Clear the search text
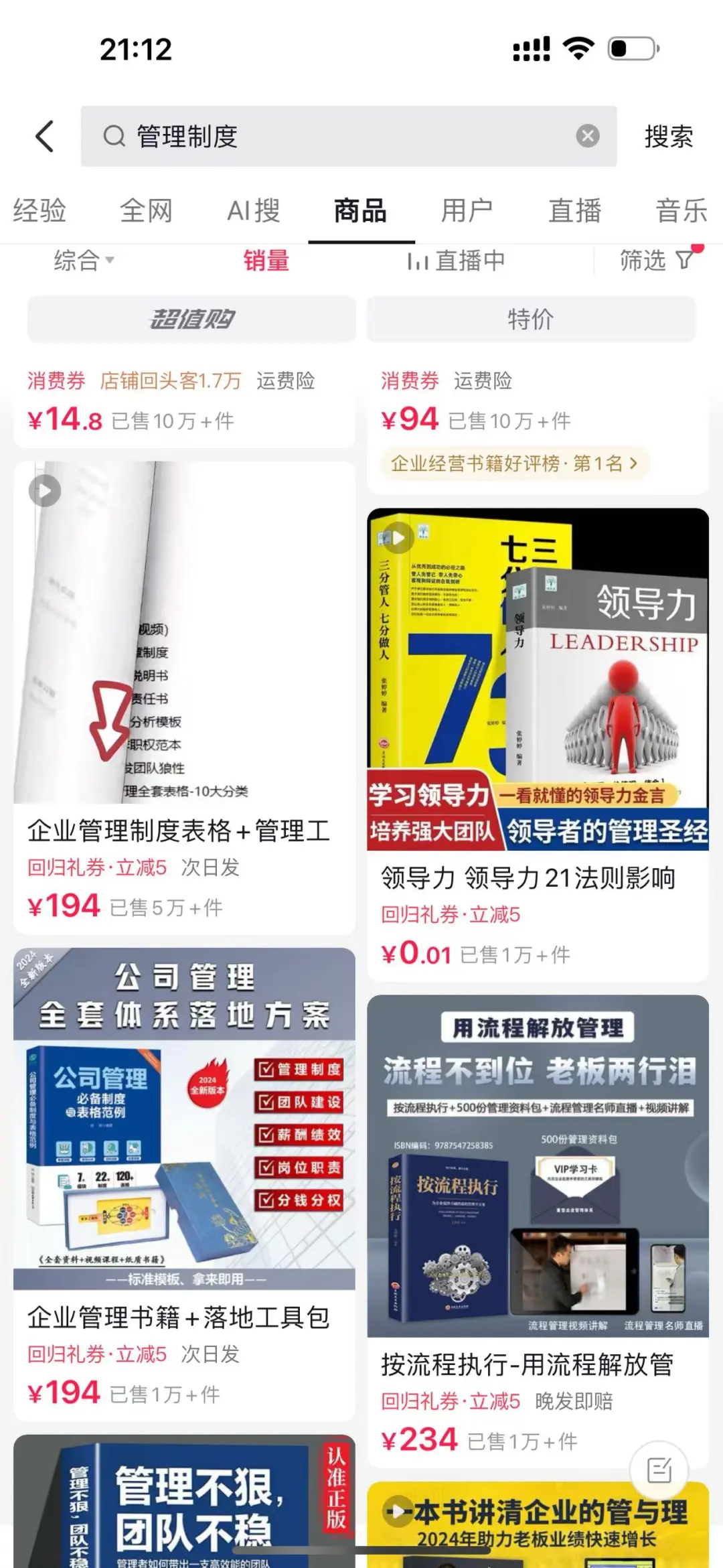This screenshot has height=1568, width=723. [x=587, y=136]
